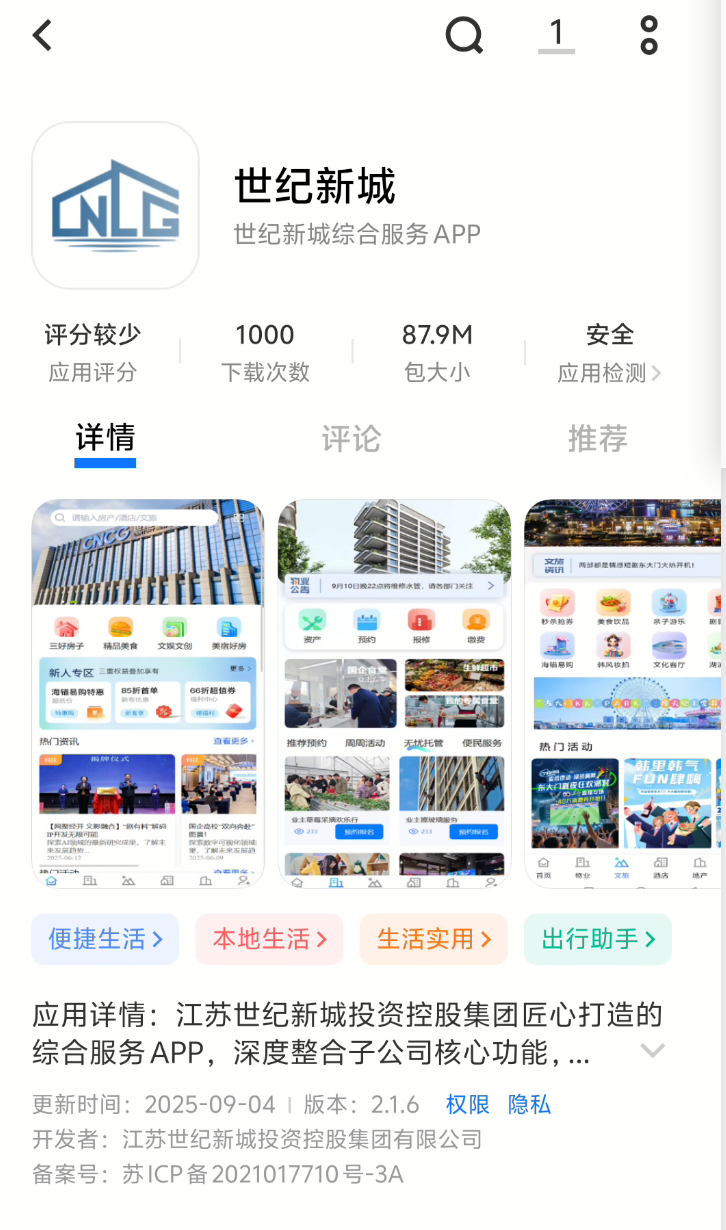
Task: Open the 权限 permissions link
Action: [x=467, y=1104]
